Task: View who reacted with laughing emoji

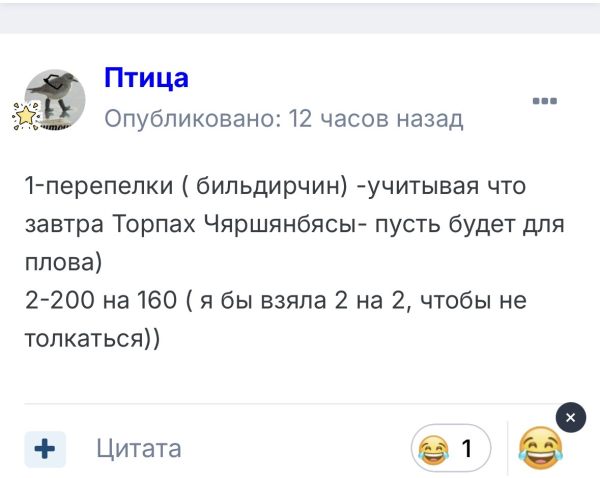Action: pyautogui.click(x=451, y=447)
